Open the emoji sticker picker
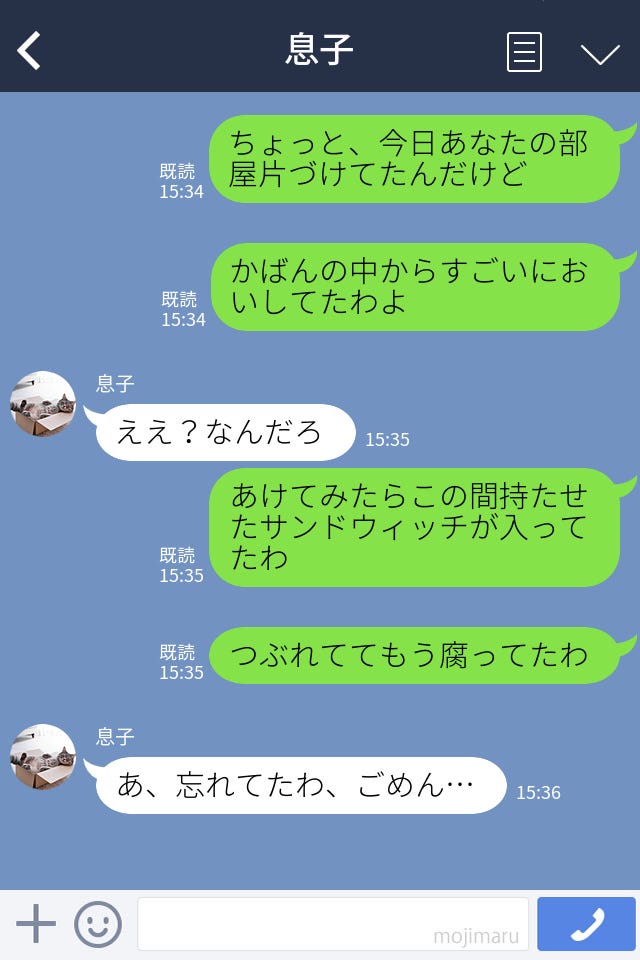This screenshot has height=960, width=640. pos(98,924)
